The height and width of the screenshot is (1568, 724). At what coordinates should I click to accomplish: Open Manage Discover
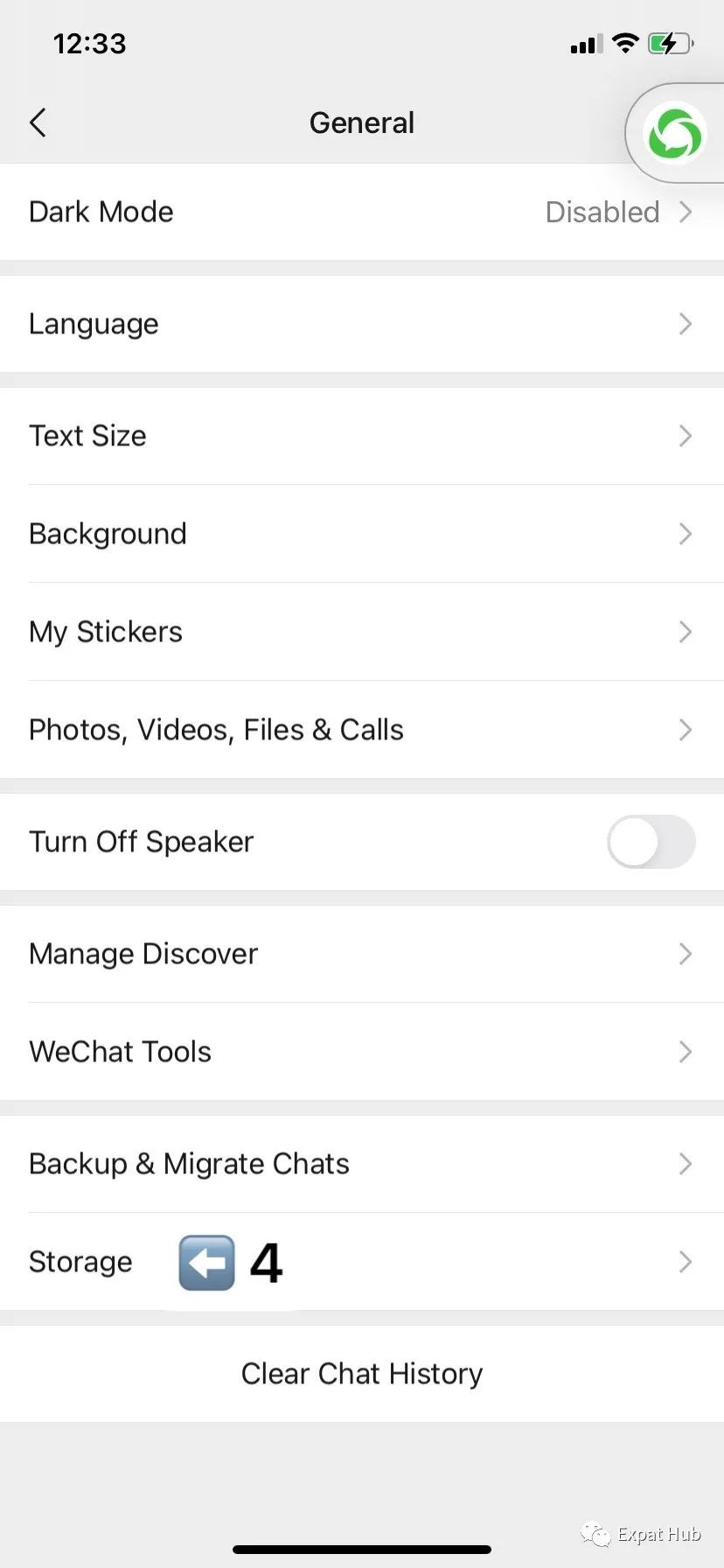(362, 954)
